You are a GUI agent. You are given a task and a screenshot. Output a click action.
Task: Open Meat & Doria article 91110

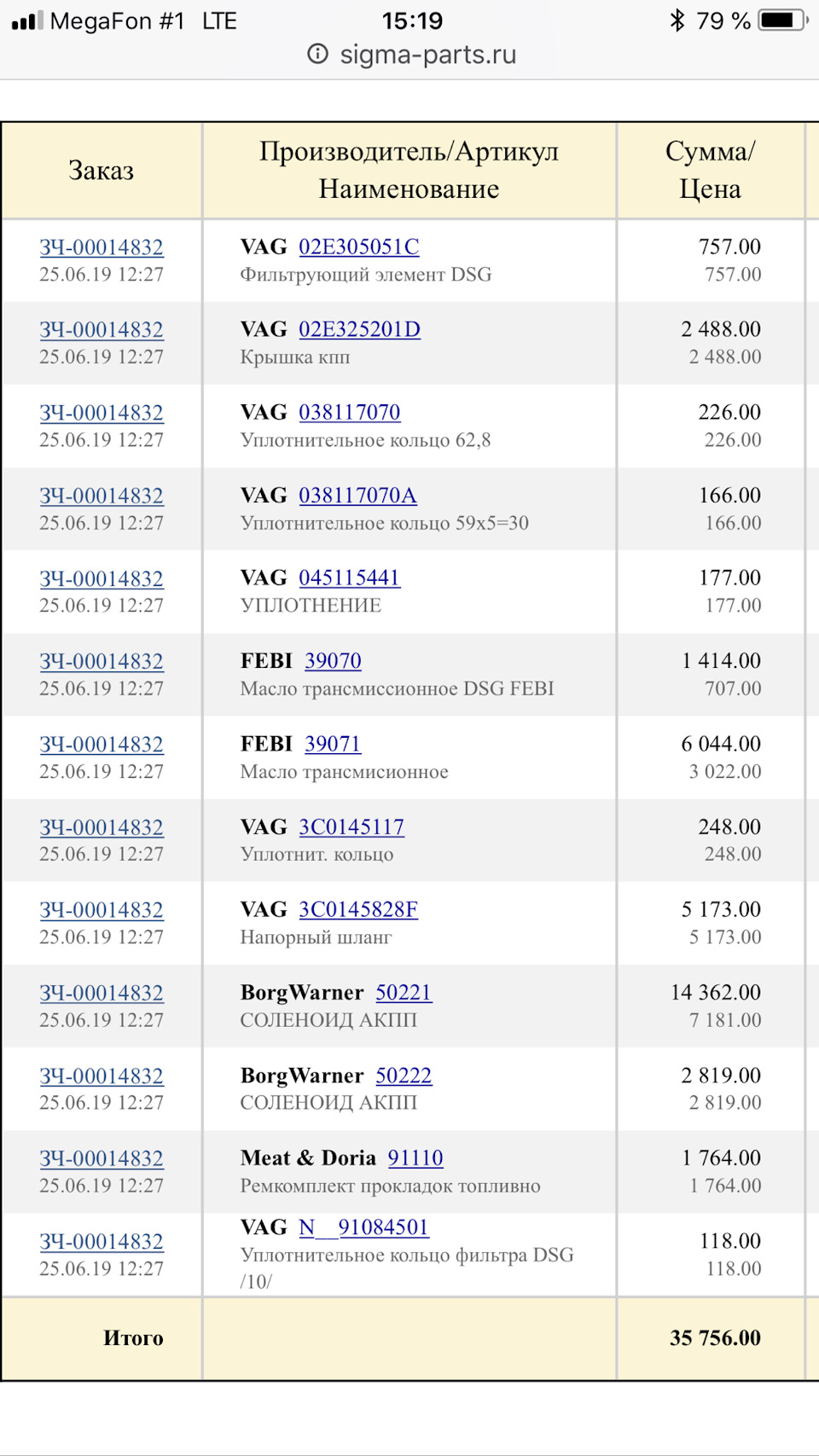[x=415, y=1157]
